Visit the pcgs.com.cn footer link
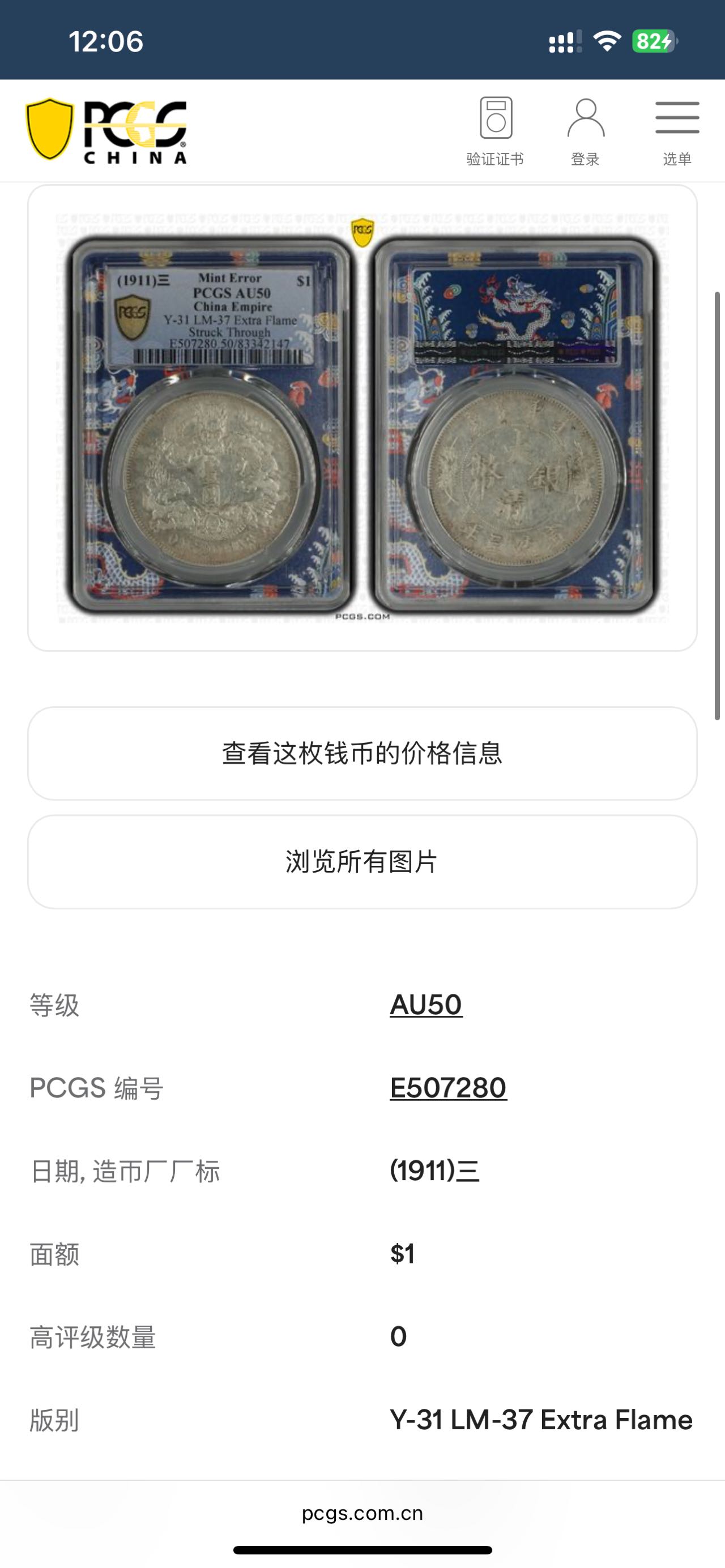 tap(362, 1514)
